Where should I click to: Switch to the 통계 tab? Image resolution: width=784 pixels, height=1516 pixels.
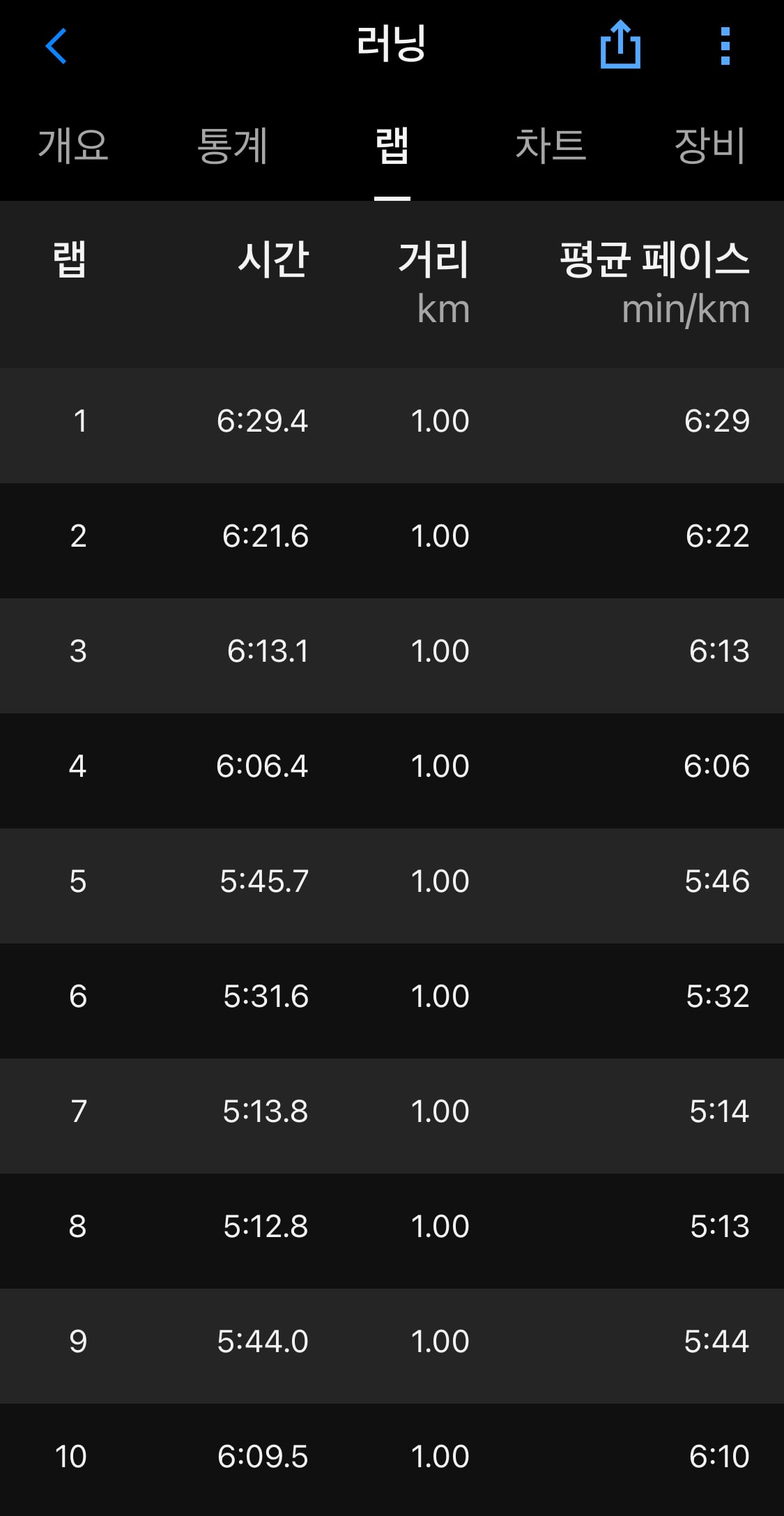[232, 146]
